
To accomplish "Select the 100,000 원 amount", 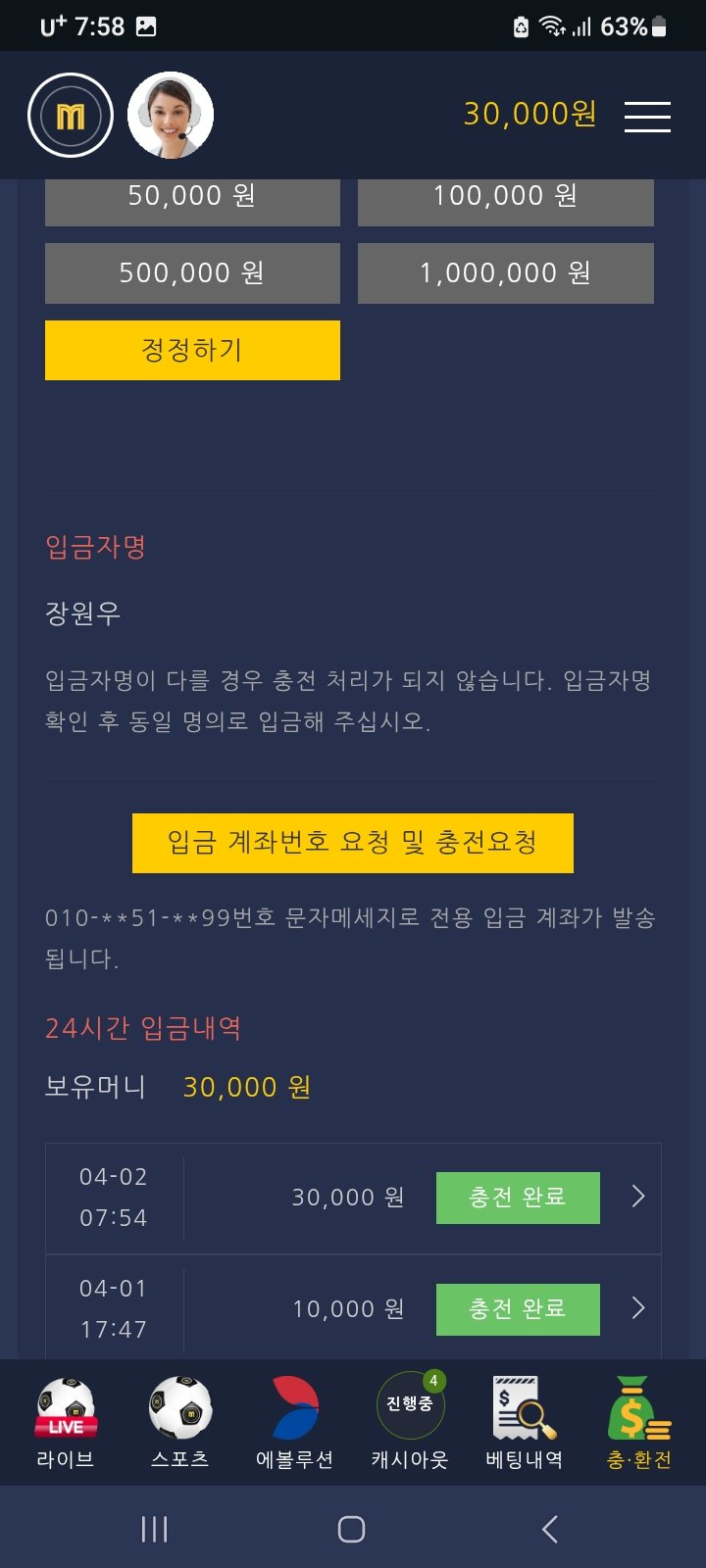I will tap(505, 199).
